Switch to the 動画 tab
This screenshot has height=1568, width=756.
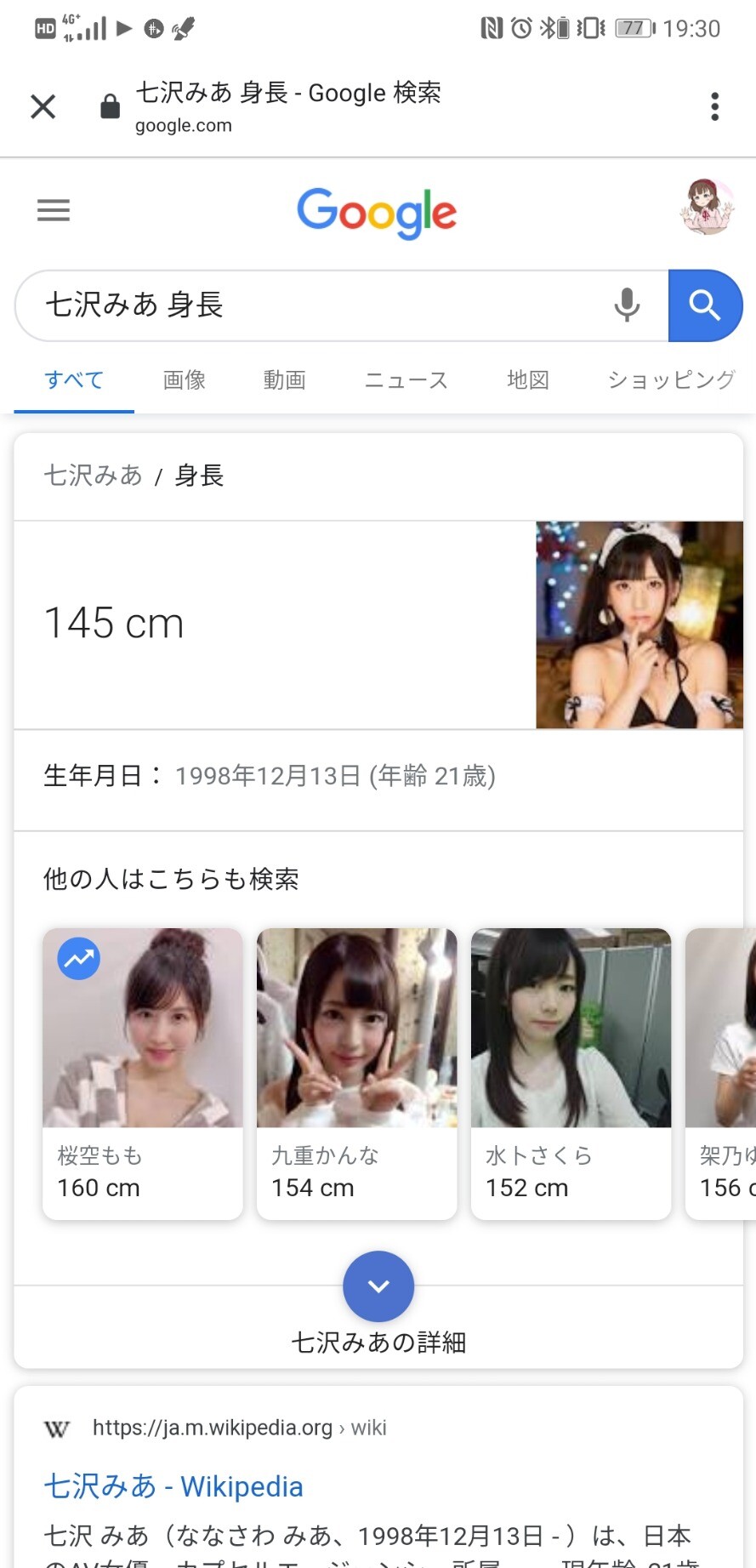[x=284, y=380]
